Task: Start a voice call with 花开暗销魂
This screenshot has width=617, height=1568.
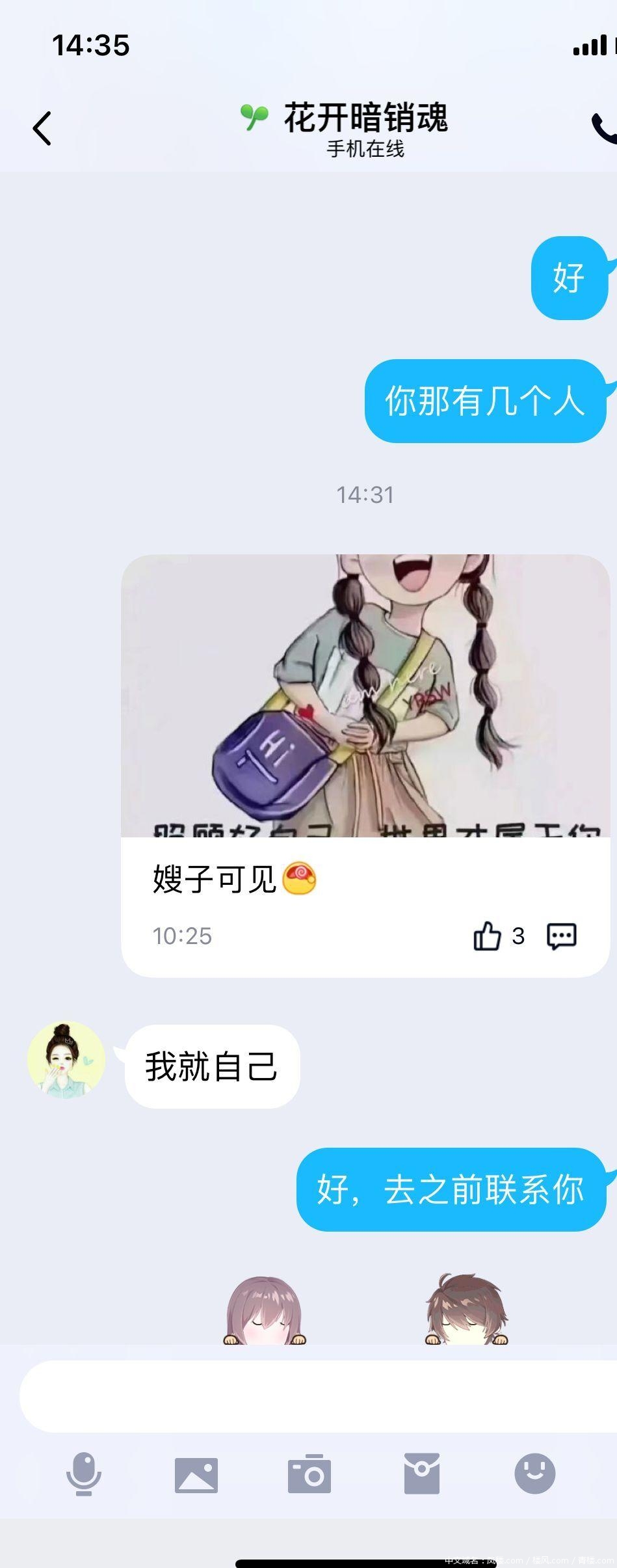Action: click(605, 128)
